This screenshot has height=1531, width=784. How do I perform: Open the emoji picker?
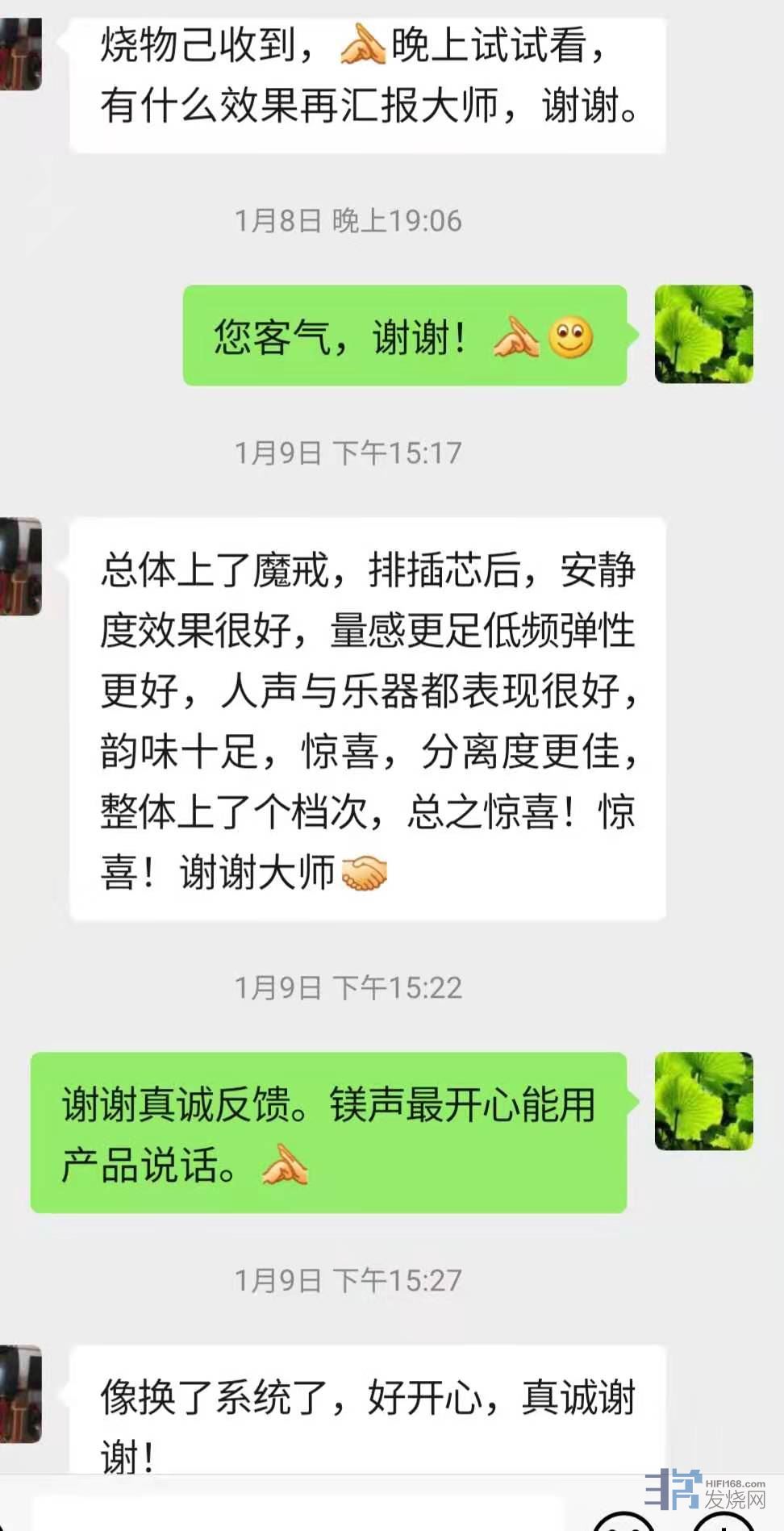[x=624, y=1521]
